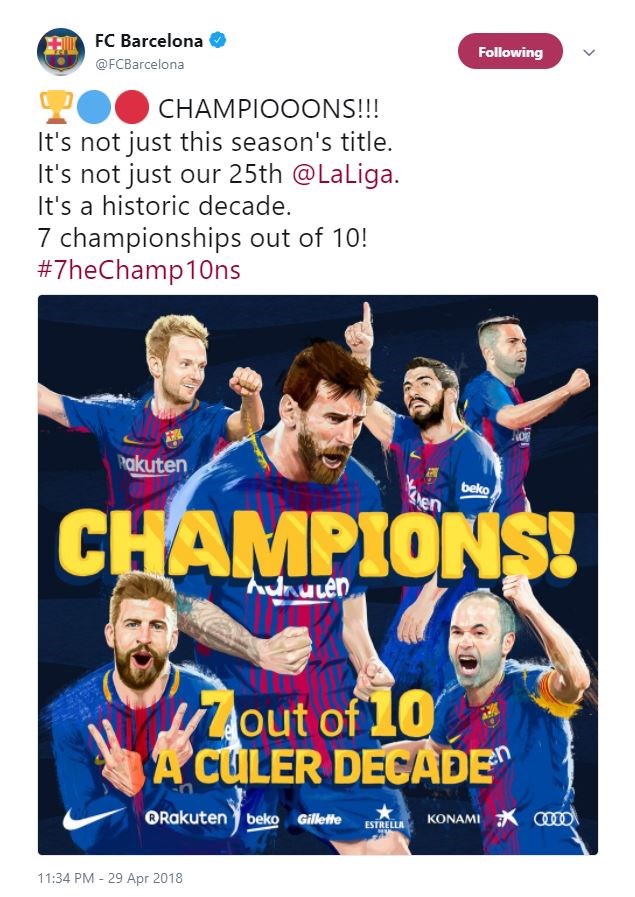Tap the Following button
635x897 pixels.
510,52
